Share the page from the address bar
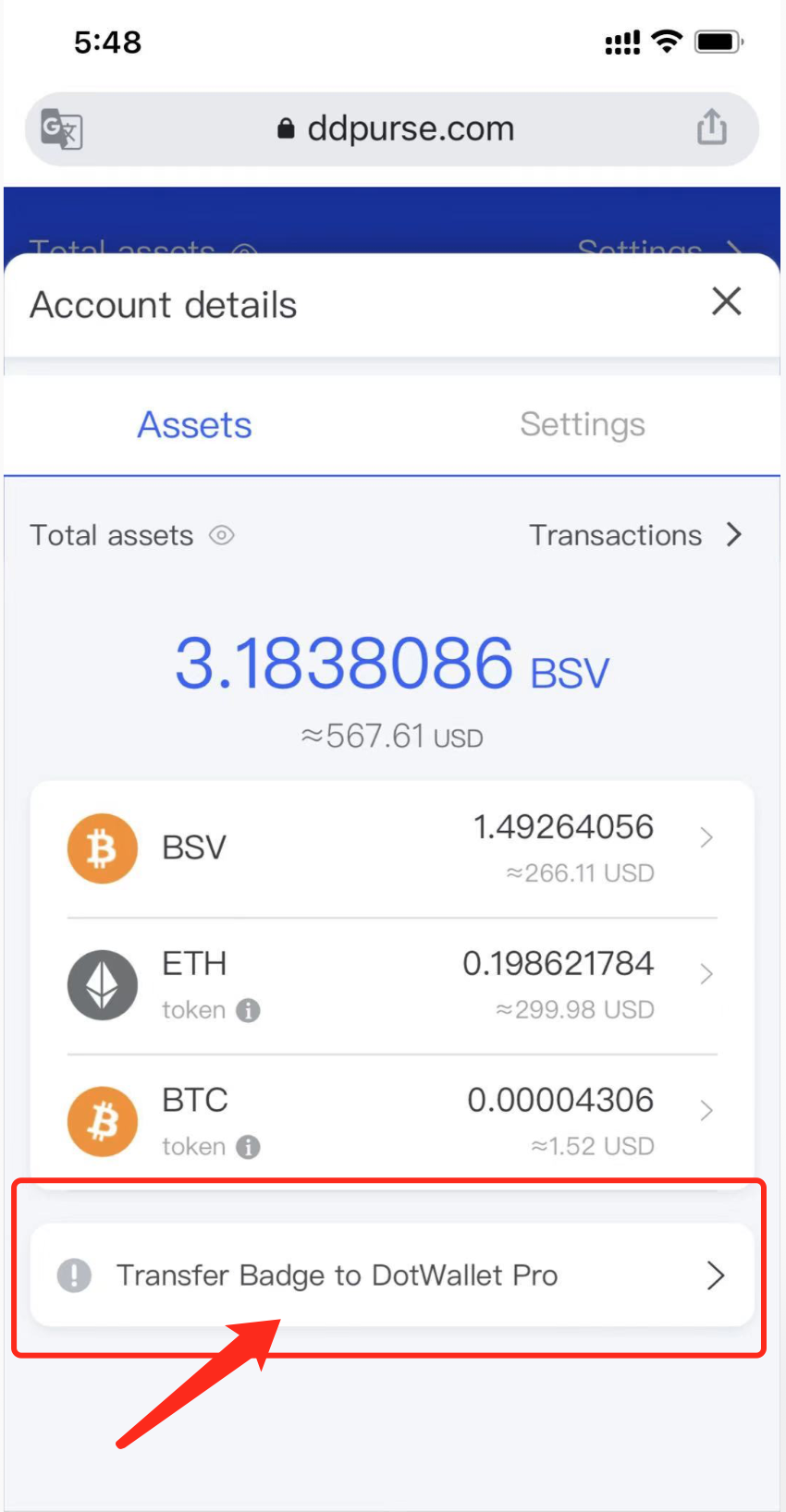The height and width of the screenshot is (1512, 786). [x=711, y=128]
